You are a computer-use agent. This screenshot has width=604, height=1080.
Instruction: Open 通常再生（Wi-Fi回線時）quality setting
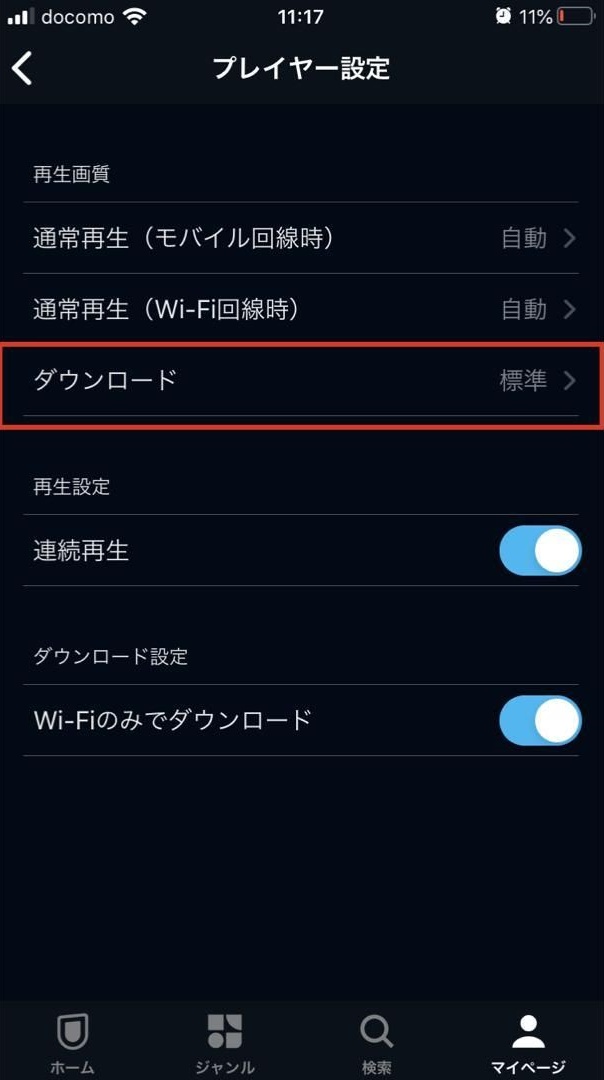pyautogui.click(x=302, y=310)
